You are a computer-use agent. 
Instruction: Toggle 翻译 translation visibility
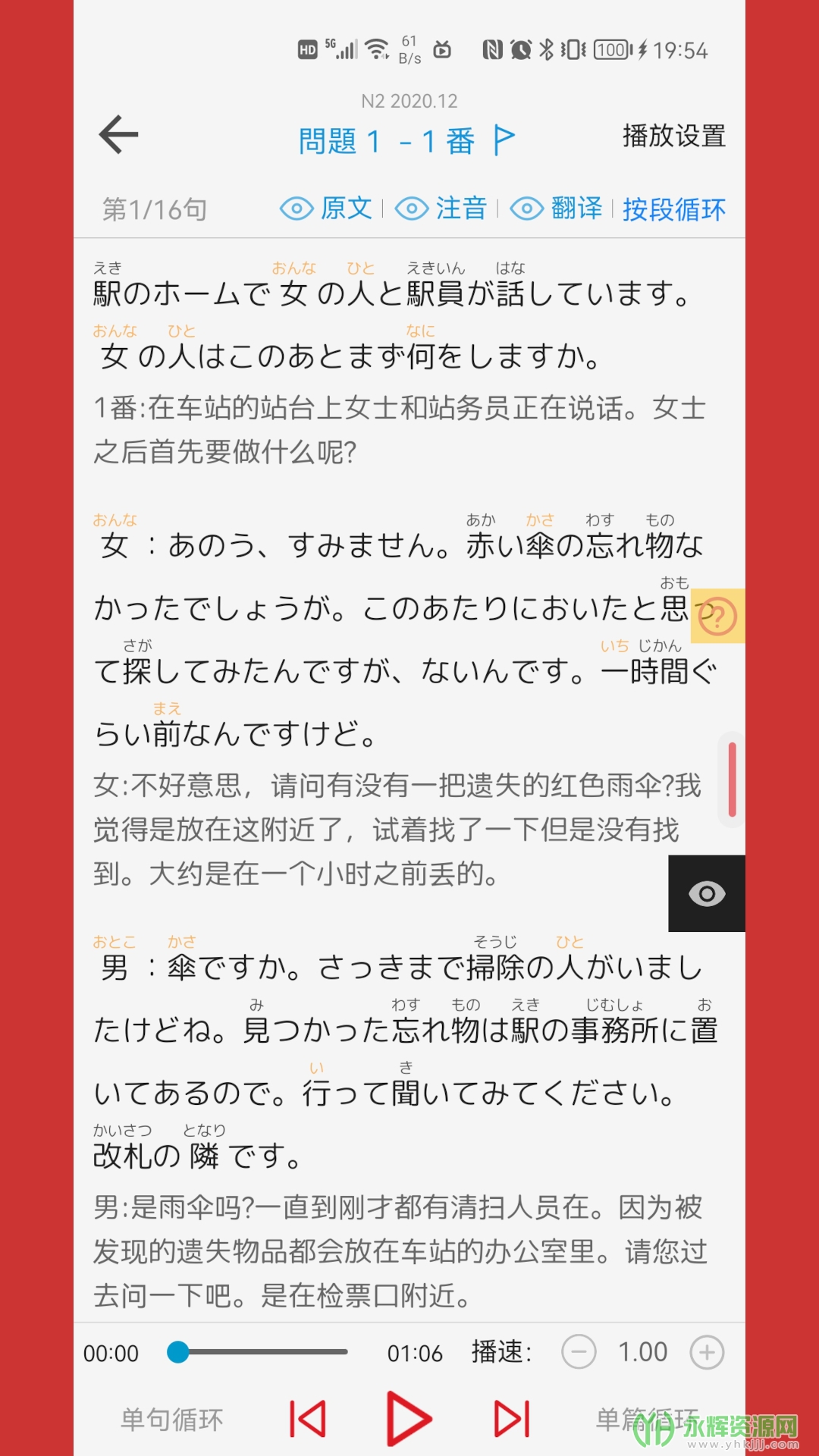[x=557, y=209]
